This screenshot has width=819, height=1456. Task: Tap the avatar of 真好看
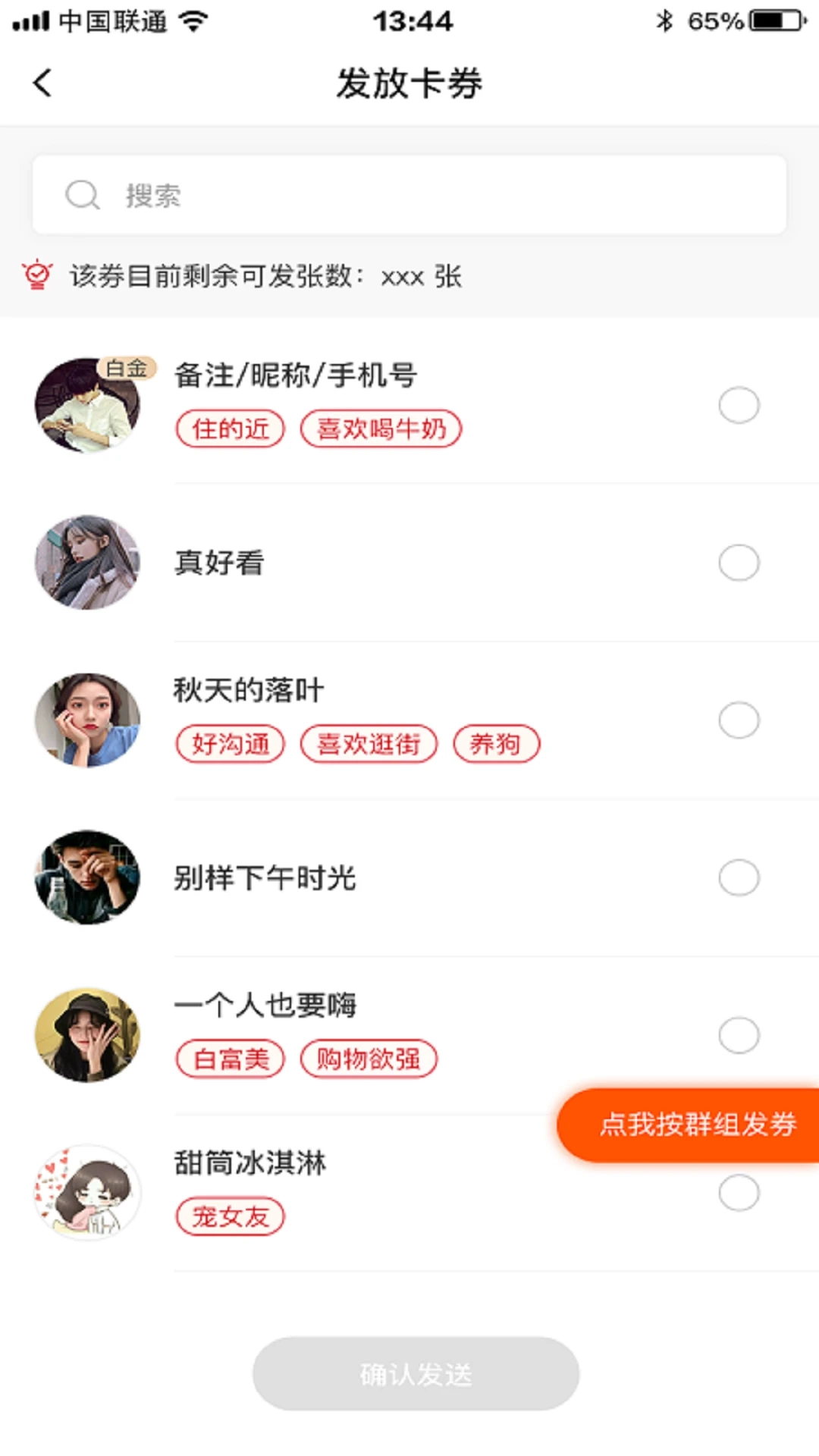(87, 563)
